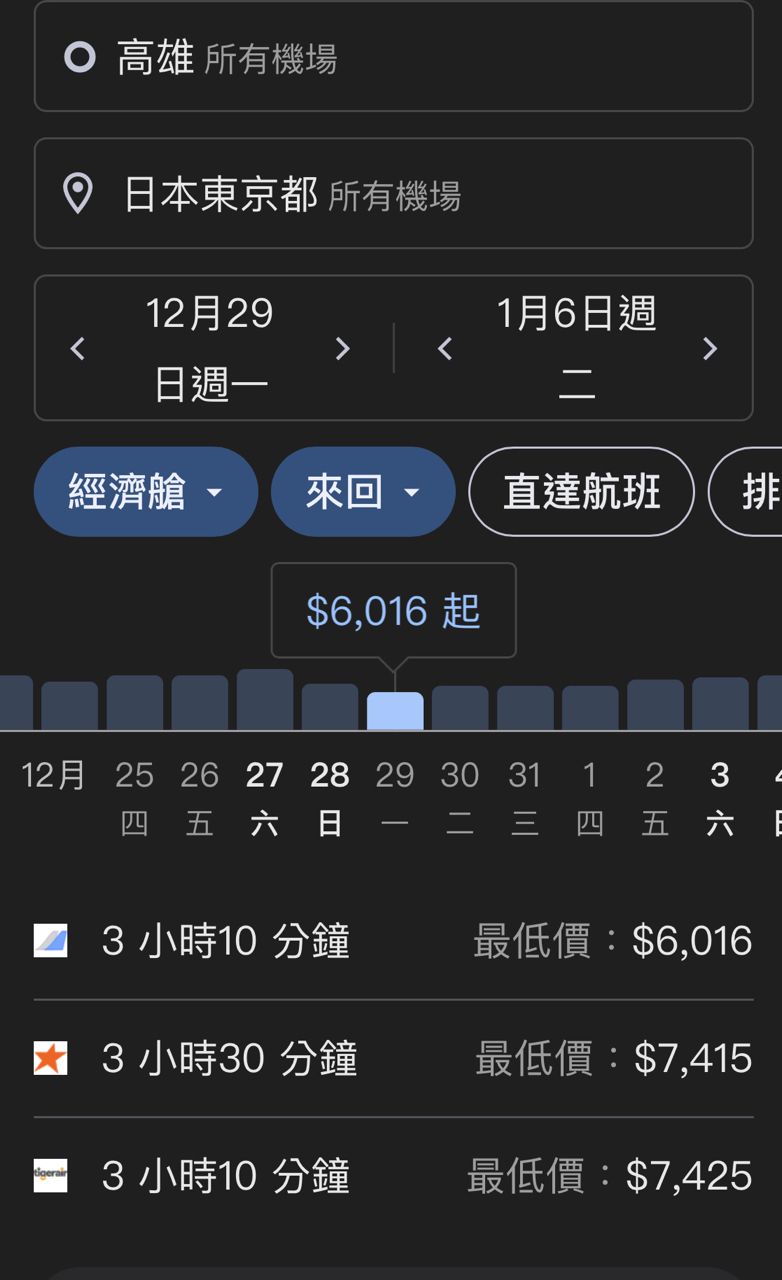Screen dimensions: 782x1280
Task: Select the 直達航班 filter chip
Action: 581,492
